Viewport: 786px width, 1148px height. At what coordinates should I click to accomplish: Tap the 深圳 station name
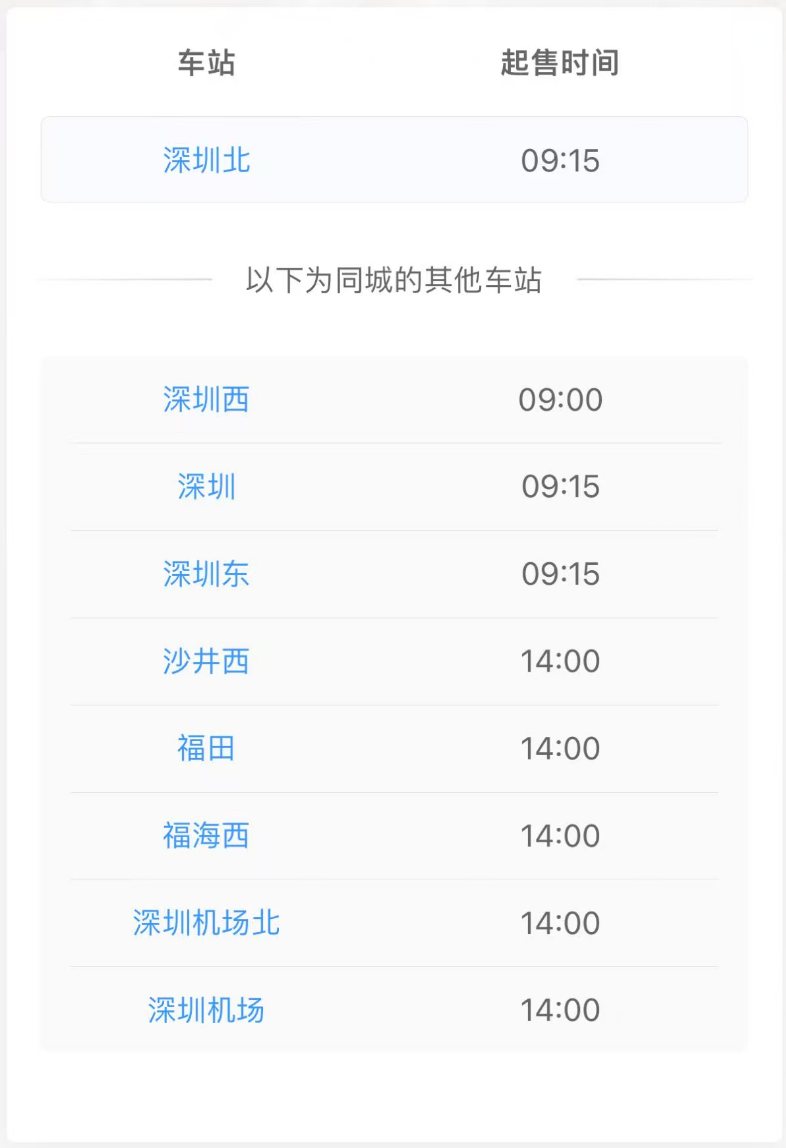(x=206, y=487)
